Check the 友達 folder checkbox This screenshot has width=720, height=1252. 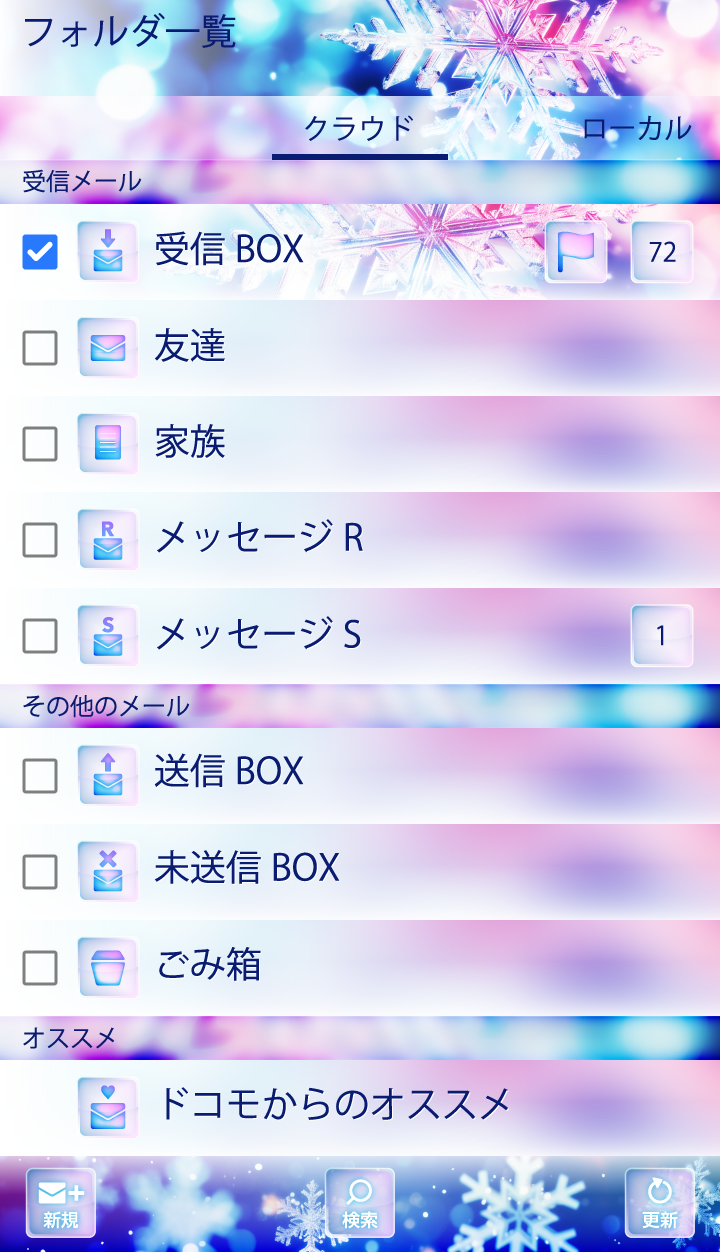click(40, 348)
